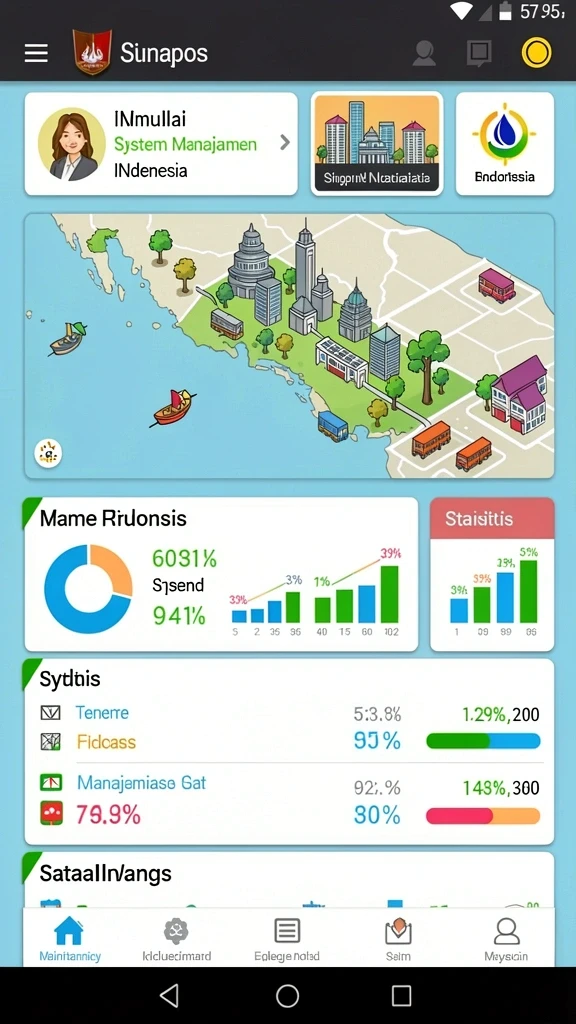Open the messages icon in the app bar

[x=479, y=53]
